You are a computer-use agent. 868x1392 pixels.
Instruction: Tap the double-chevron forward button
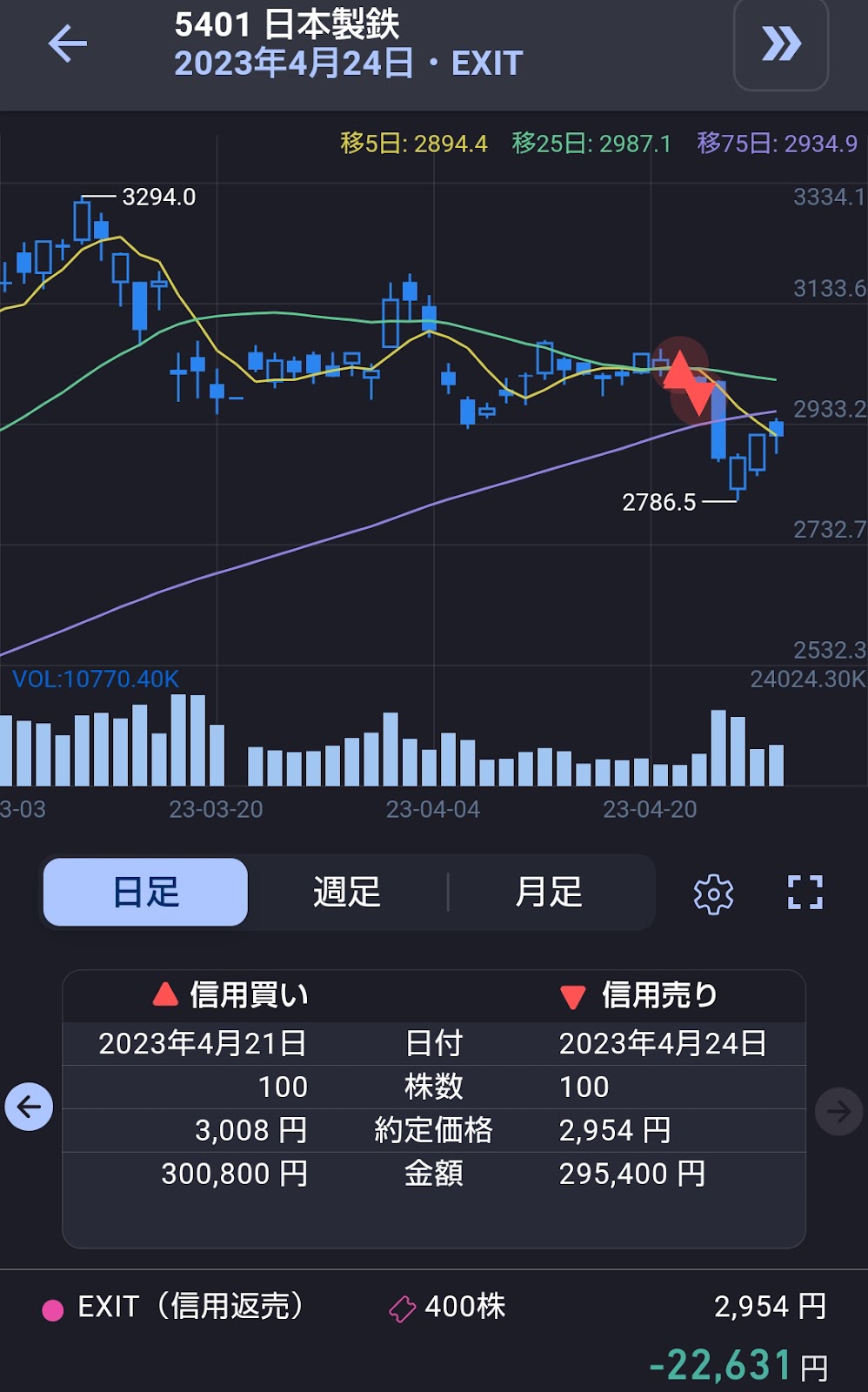tap(780, 44)
